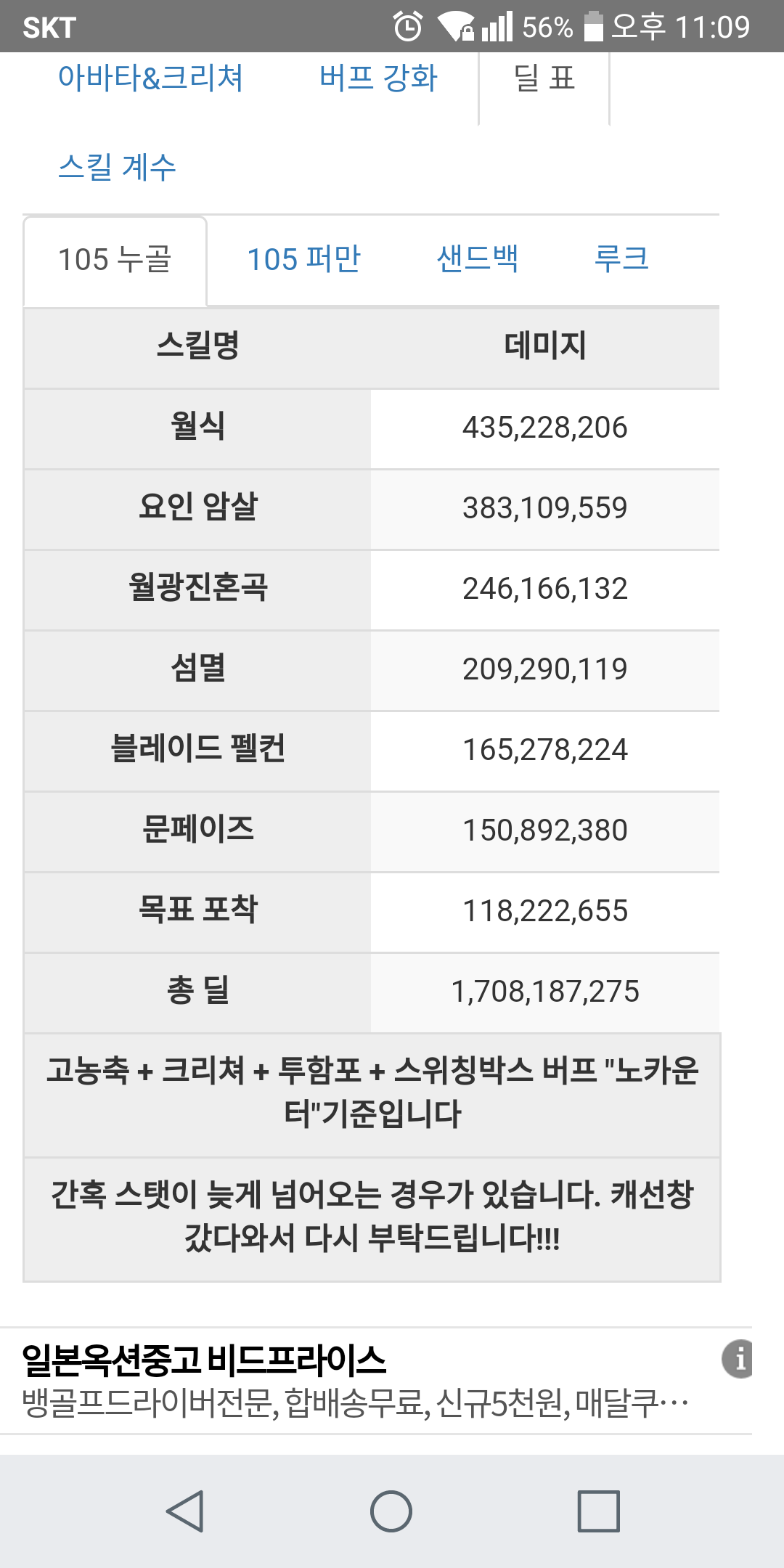Select the 딜 표 tab
The width and height of the screenshot is (784, 1568).
tap(544, 78)
